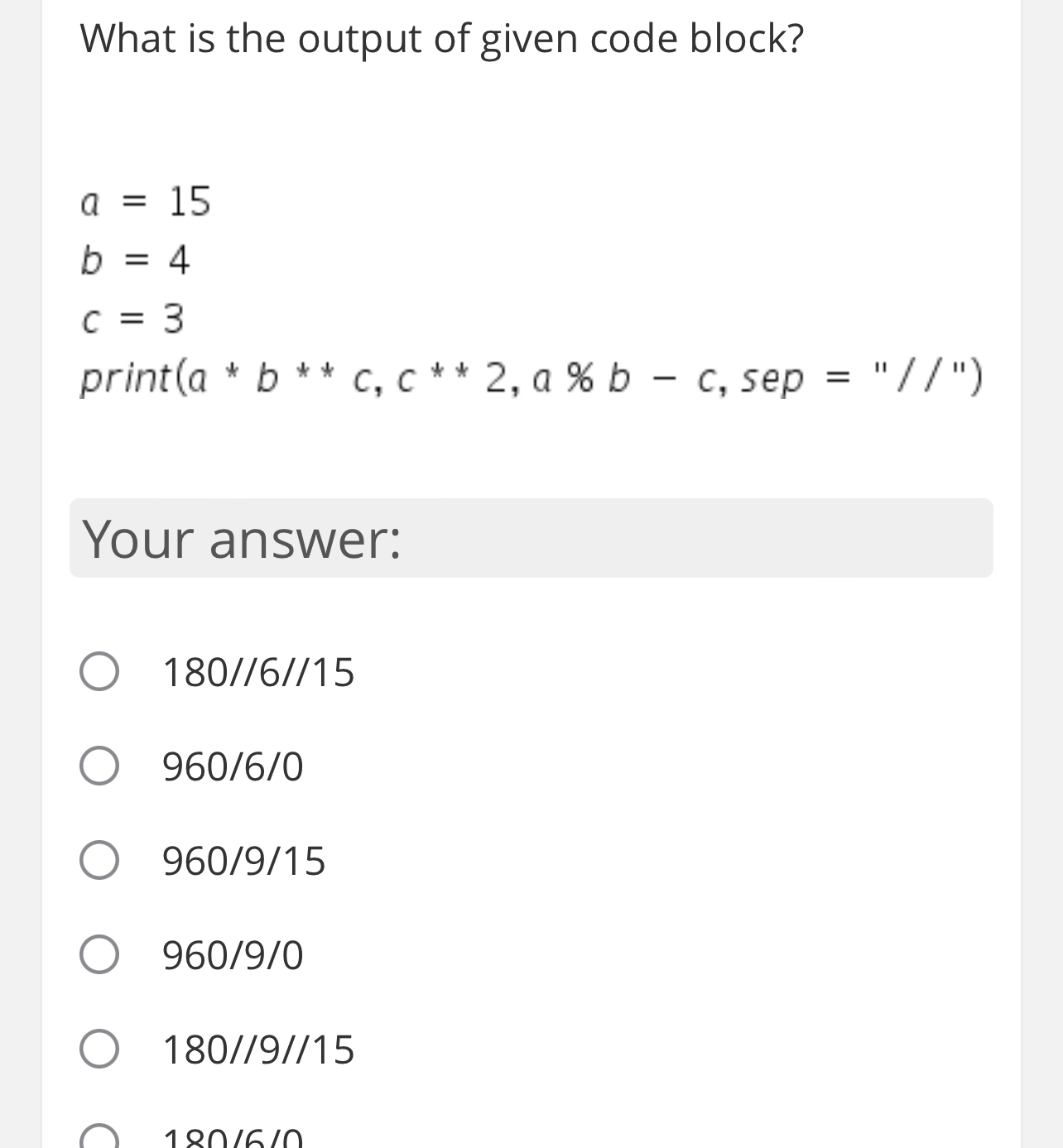The width and height of the screenshot is (1063, 1148).
Task: Click the 960/6/0 radio circle
Action: 99,766
